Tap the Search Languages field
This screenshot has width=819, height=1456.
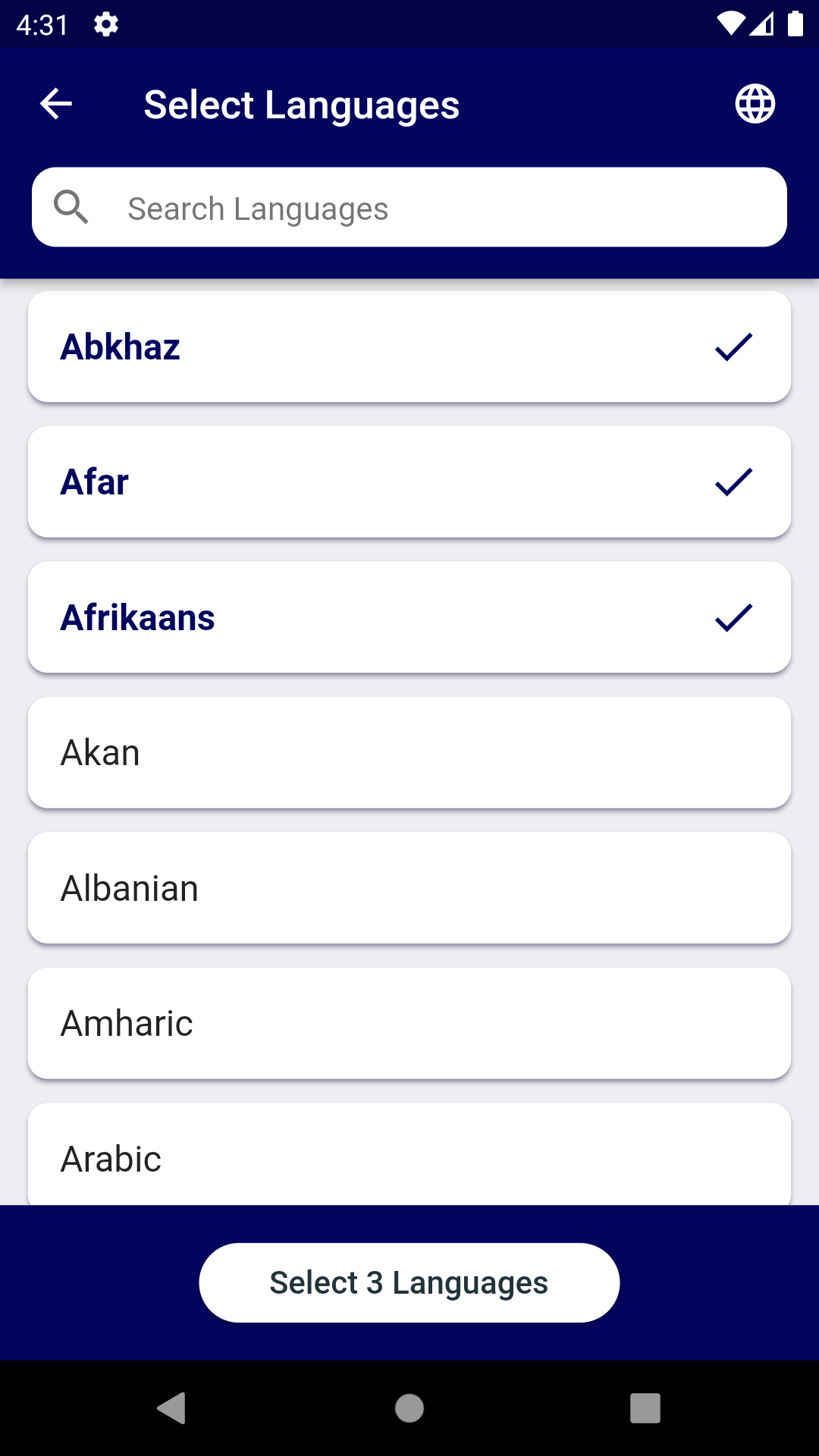pyautogui.click(x=409, y=207)
